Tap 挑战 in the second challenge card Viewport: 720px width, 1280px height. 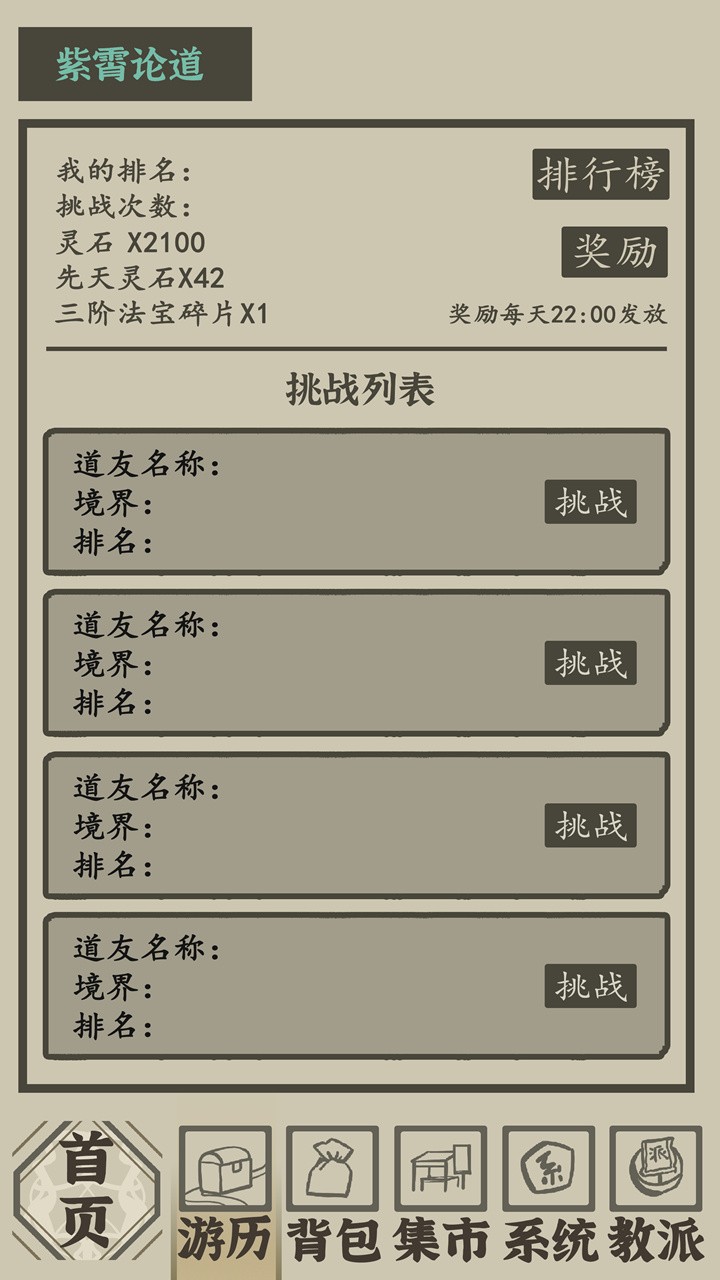click(x=590, y=663)
